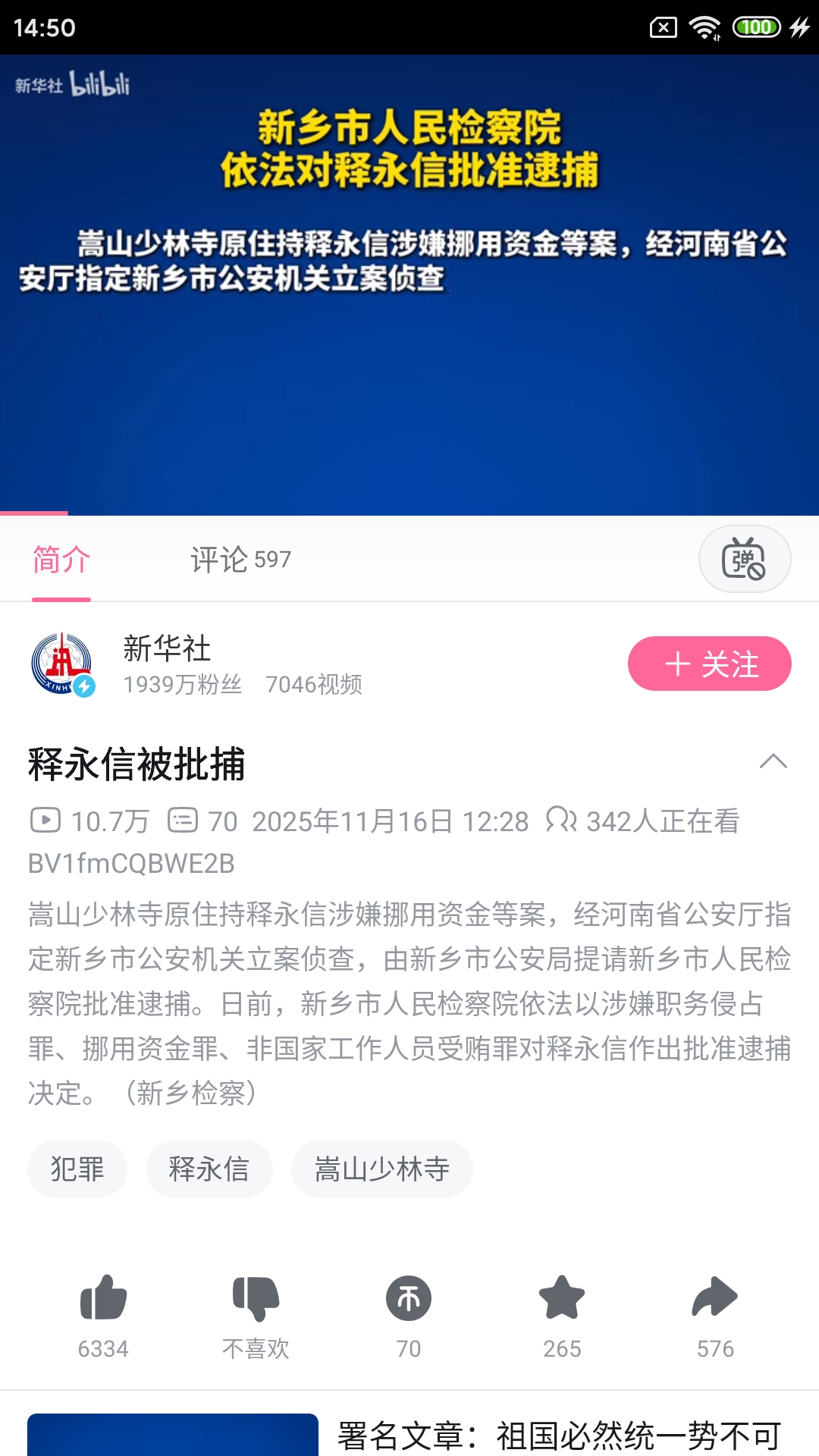
Task: Select the 犯罪 tag chip
Action: tap(77, 1169)
